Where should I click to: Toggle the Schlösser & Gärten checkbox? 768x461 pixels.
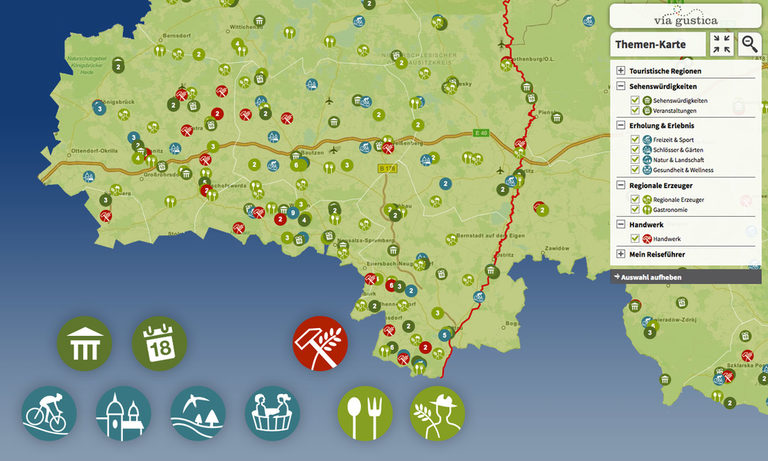coord(635,150)
